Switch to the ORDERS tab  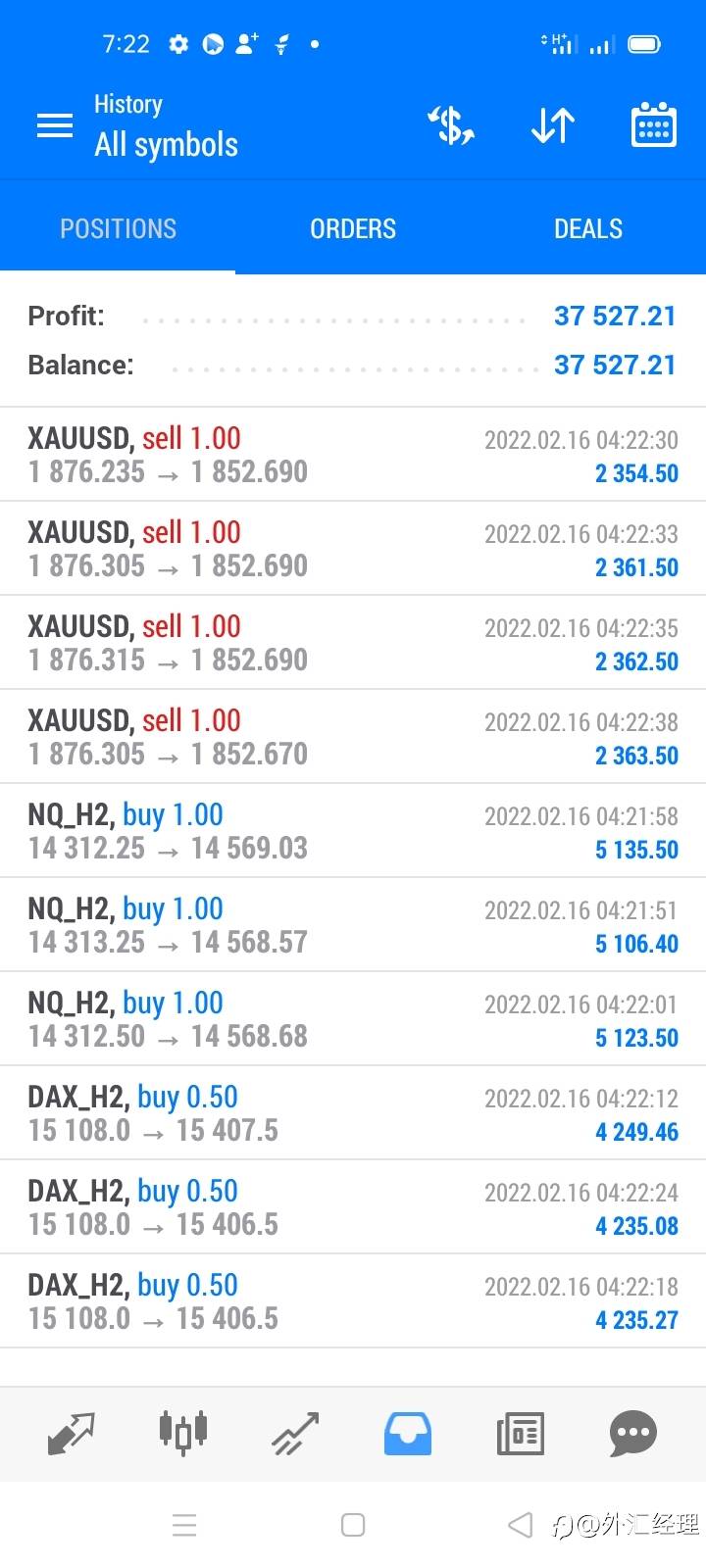353,228
